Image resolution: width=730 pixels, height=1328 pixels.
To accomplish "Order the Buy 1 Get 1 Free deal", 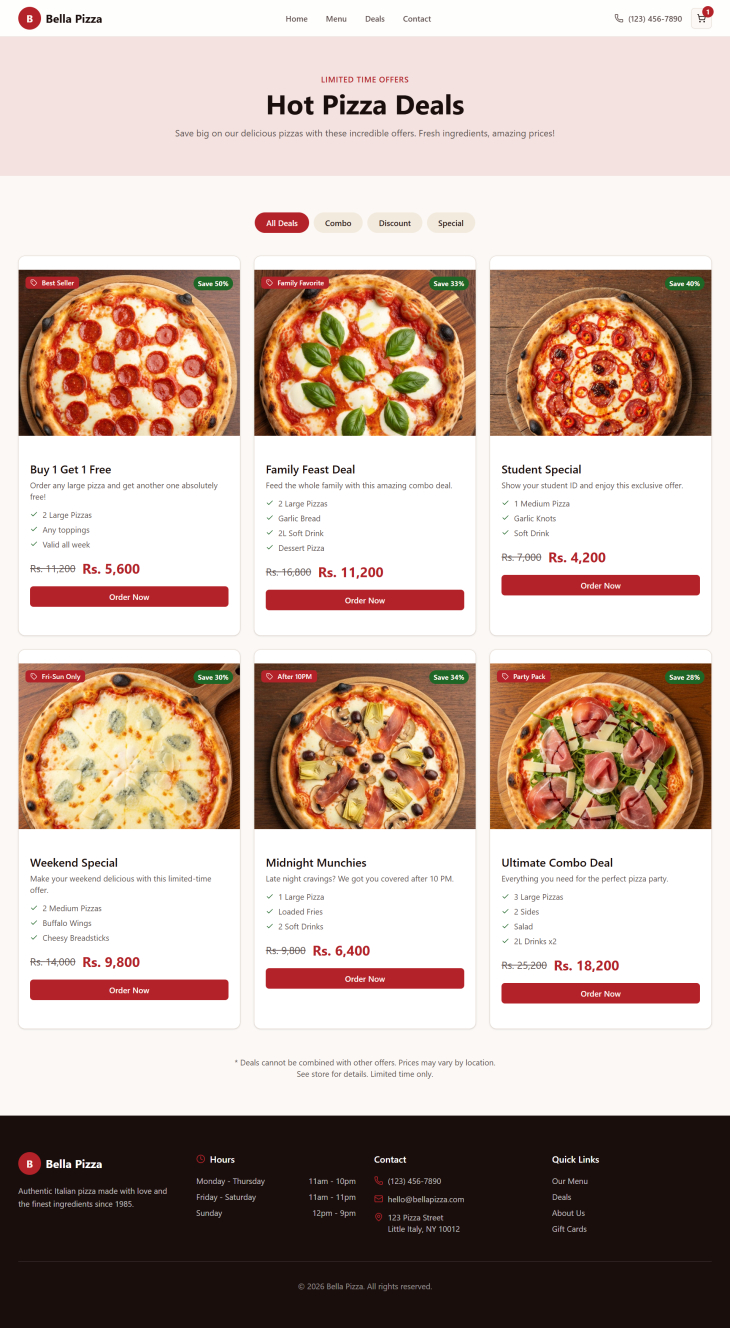I will [129, 597].
